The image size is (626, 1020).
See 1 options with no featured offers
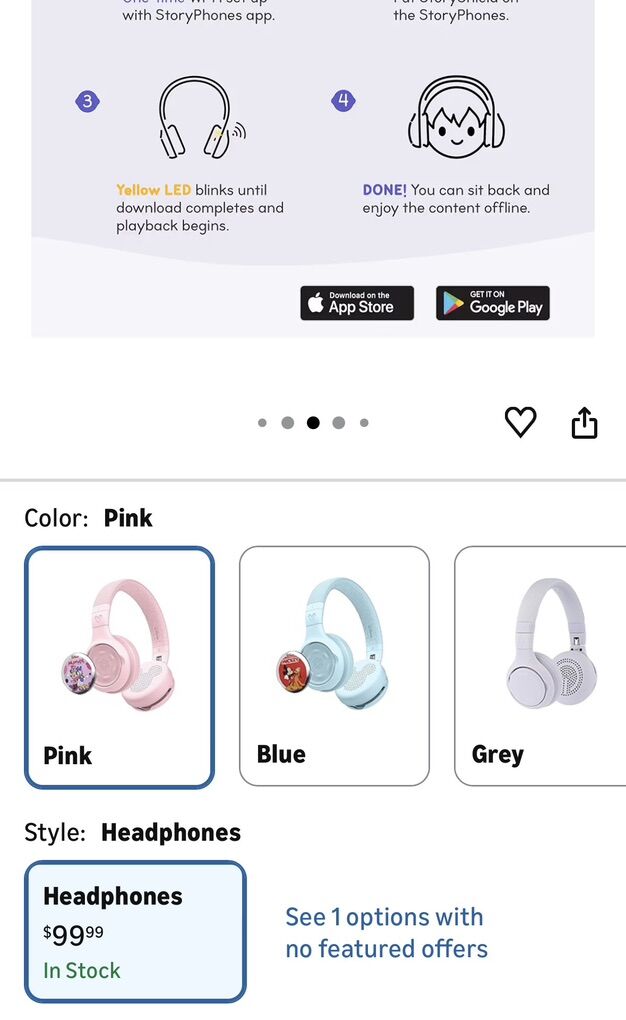click(x=386, y=932)
